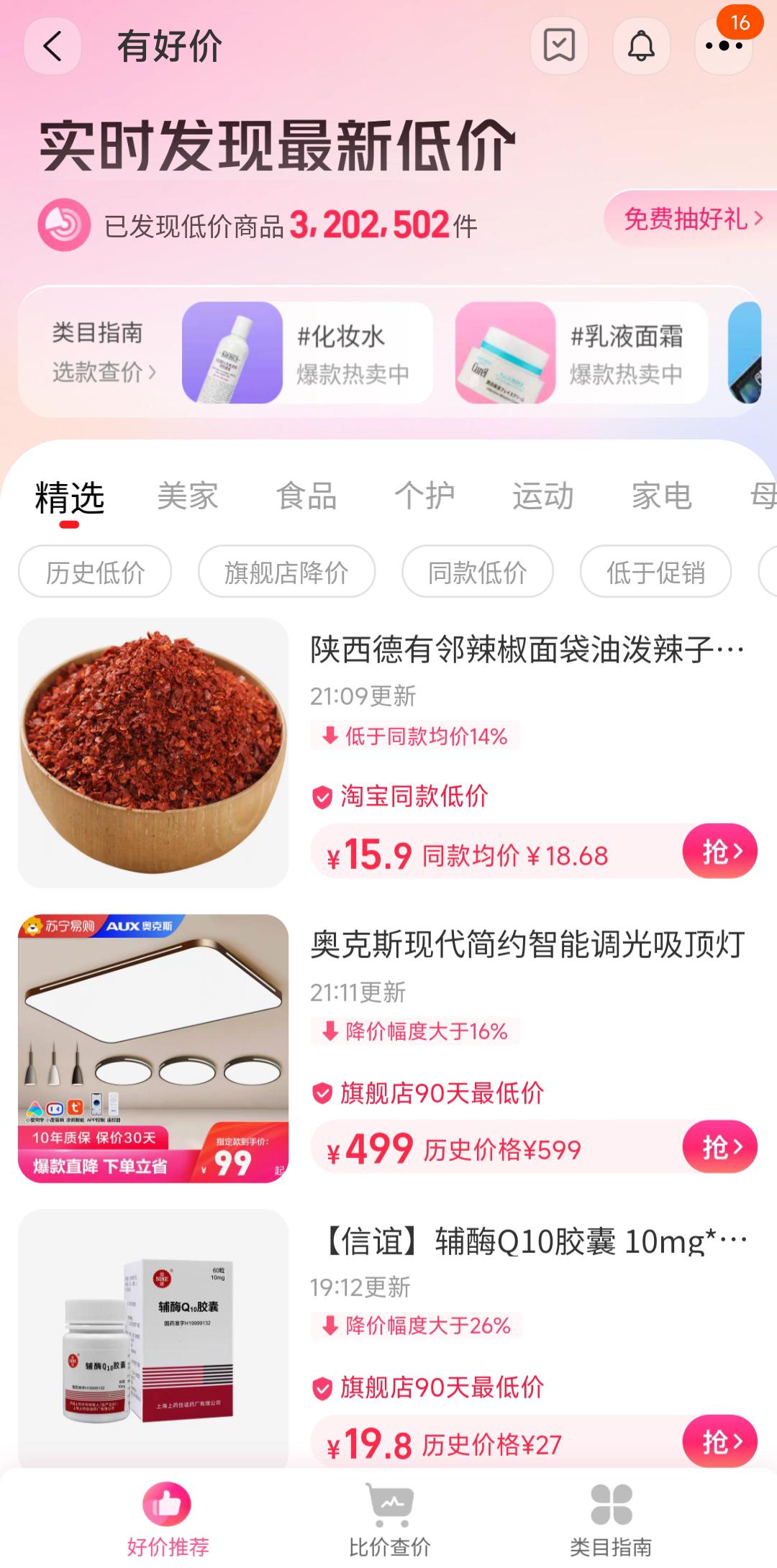
Task: Toggle the 旗舰店降价 filter
Action: 286,572
